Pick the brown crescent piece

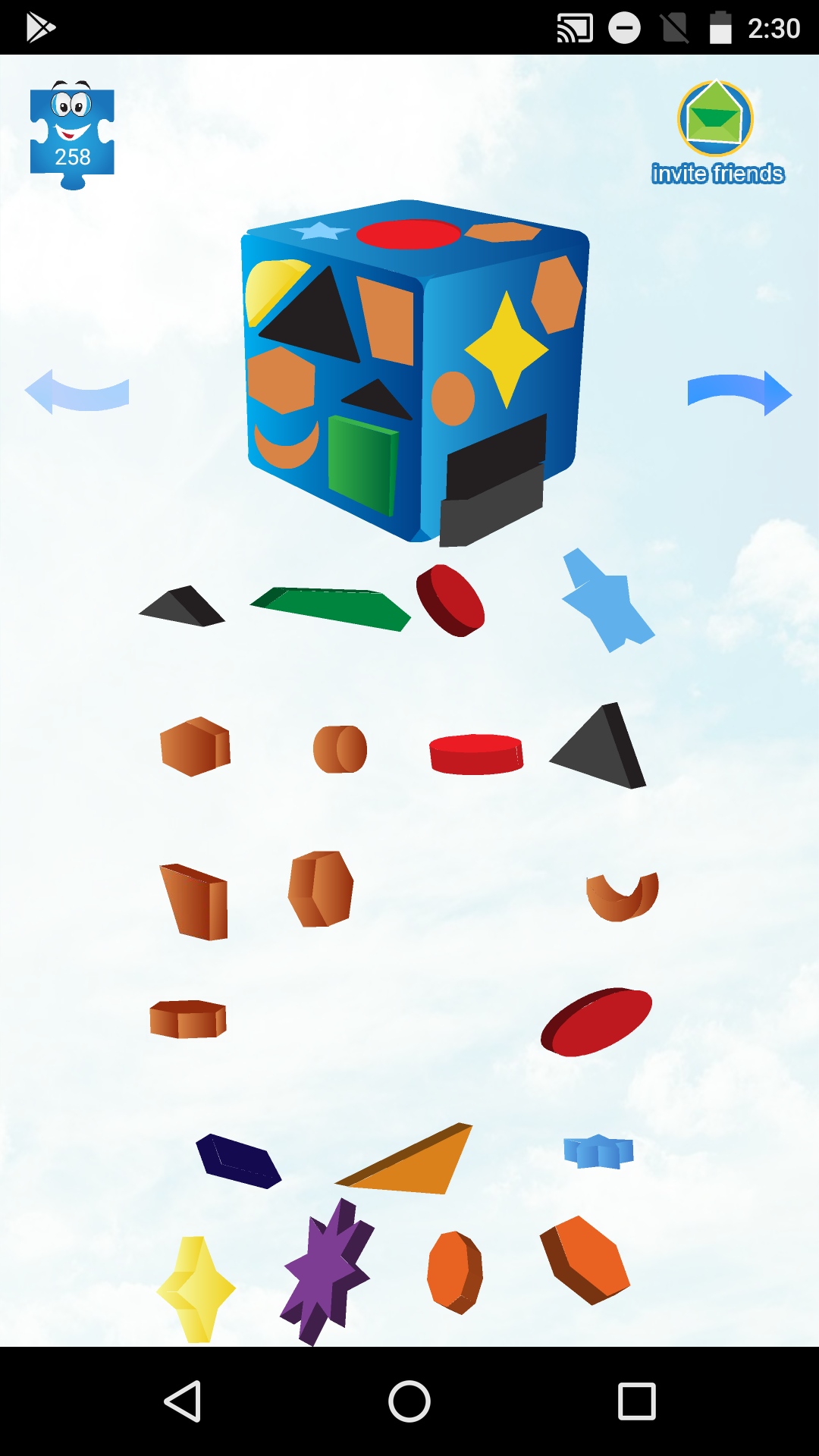point(620,899)
